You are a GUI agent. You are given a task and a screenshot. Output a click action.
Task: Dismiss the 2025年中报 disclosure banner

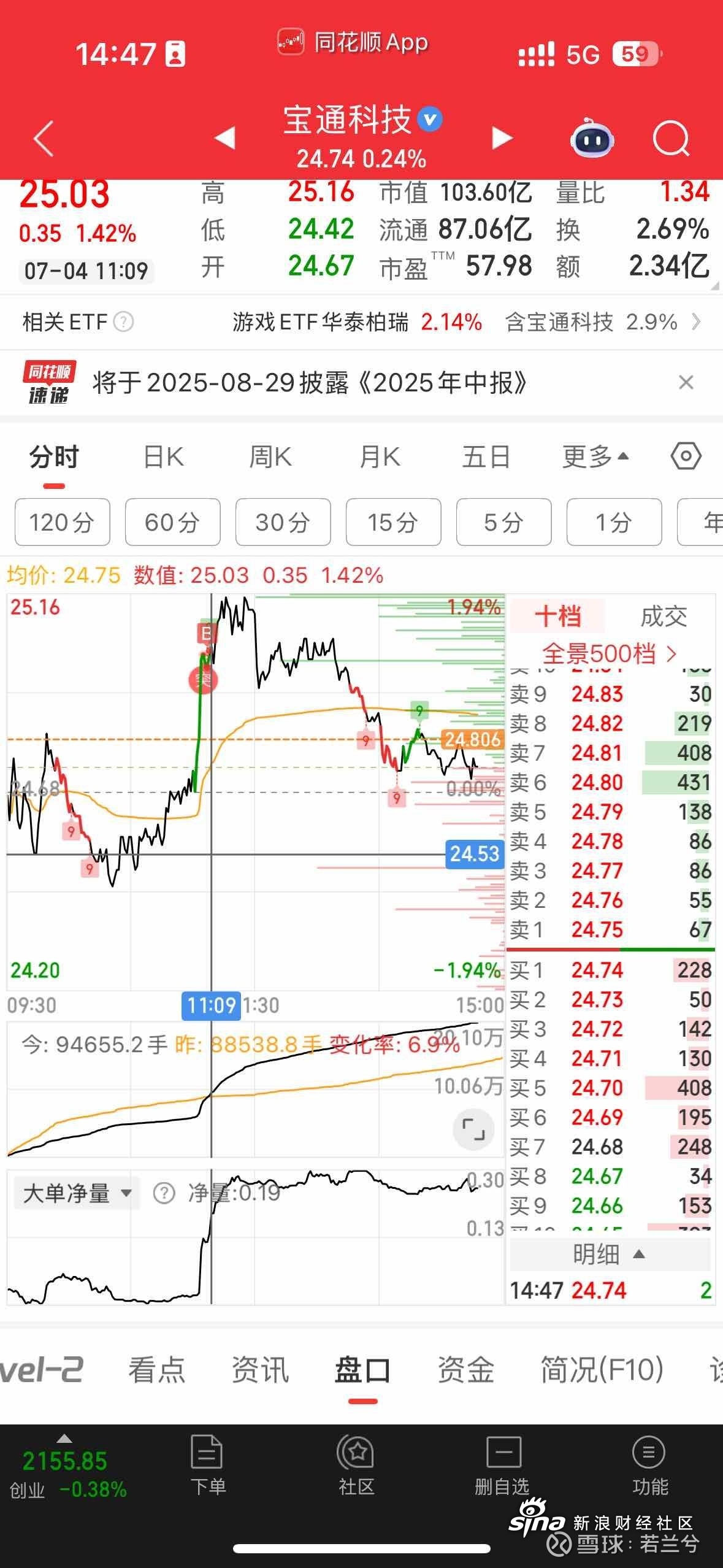click(x=686, y=383)
